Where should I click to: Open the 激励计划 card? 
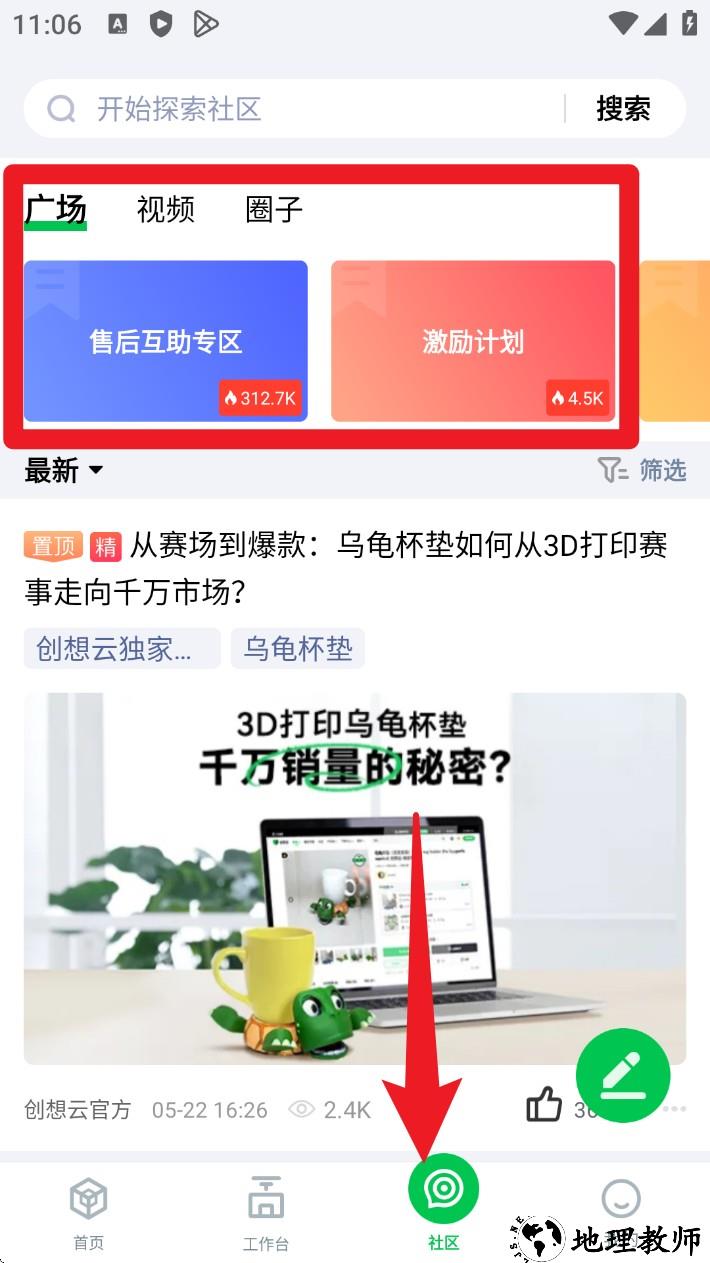click(473, 341)
